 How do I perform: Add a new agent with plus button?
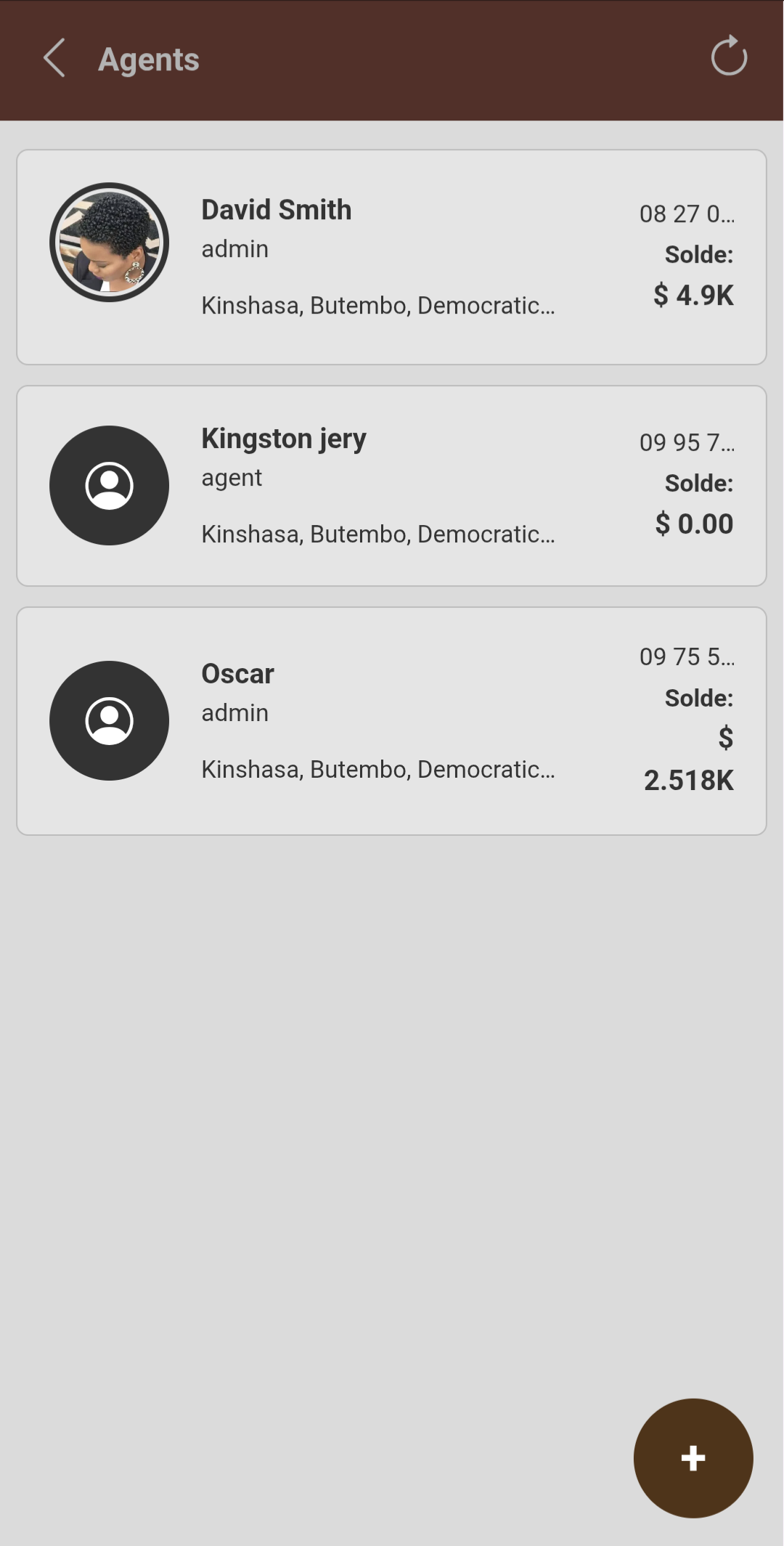[693, 1458]
